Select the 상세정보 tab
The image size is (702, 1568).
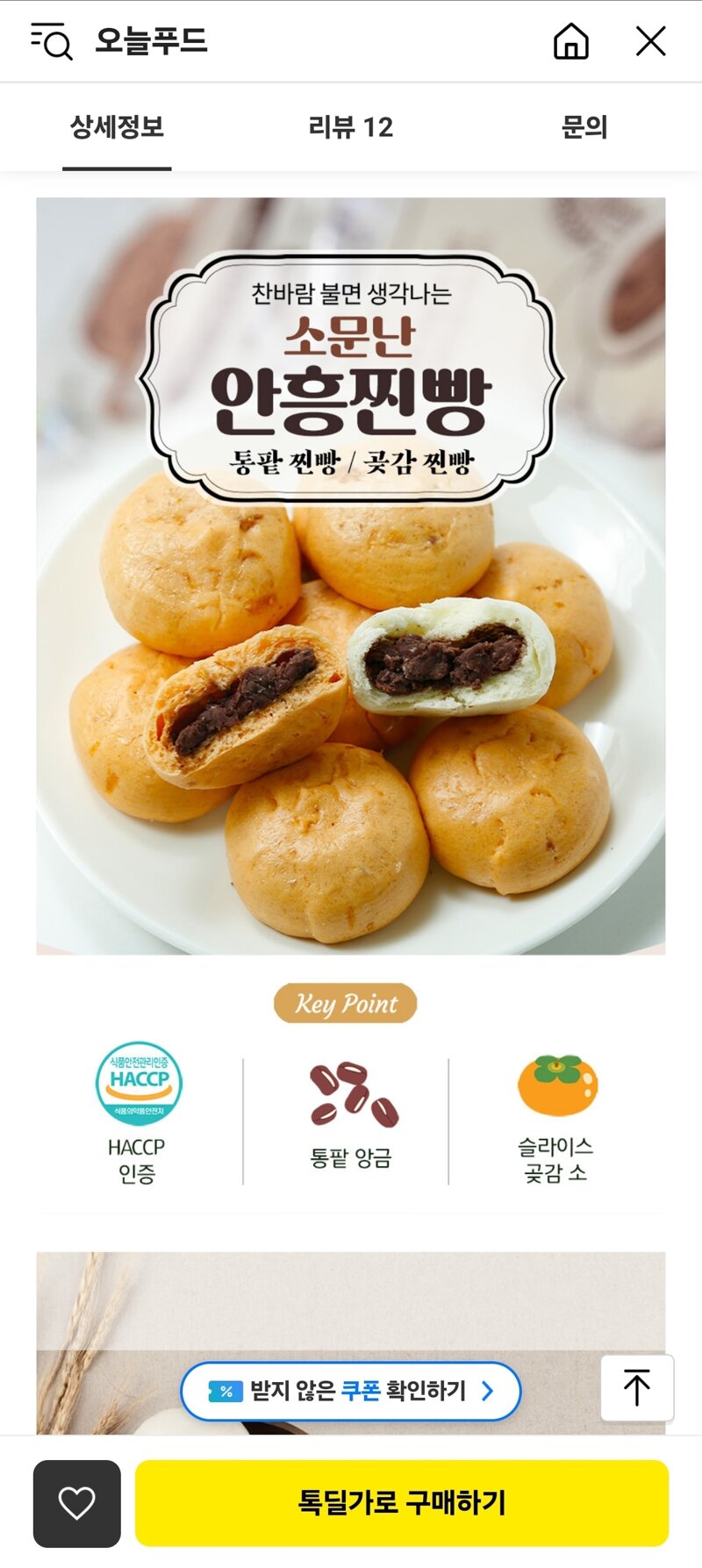pos(117,127)
